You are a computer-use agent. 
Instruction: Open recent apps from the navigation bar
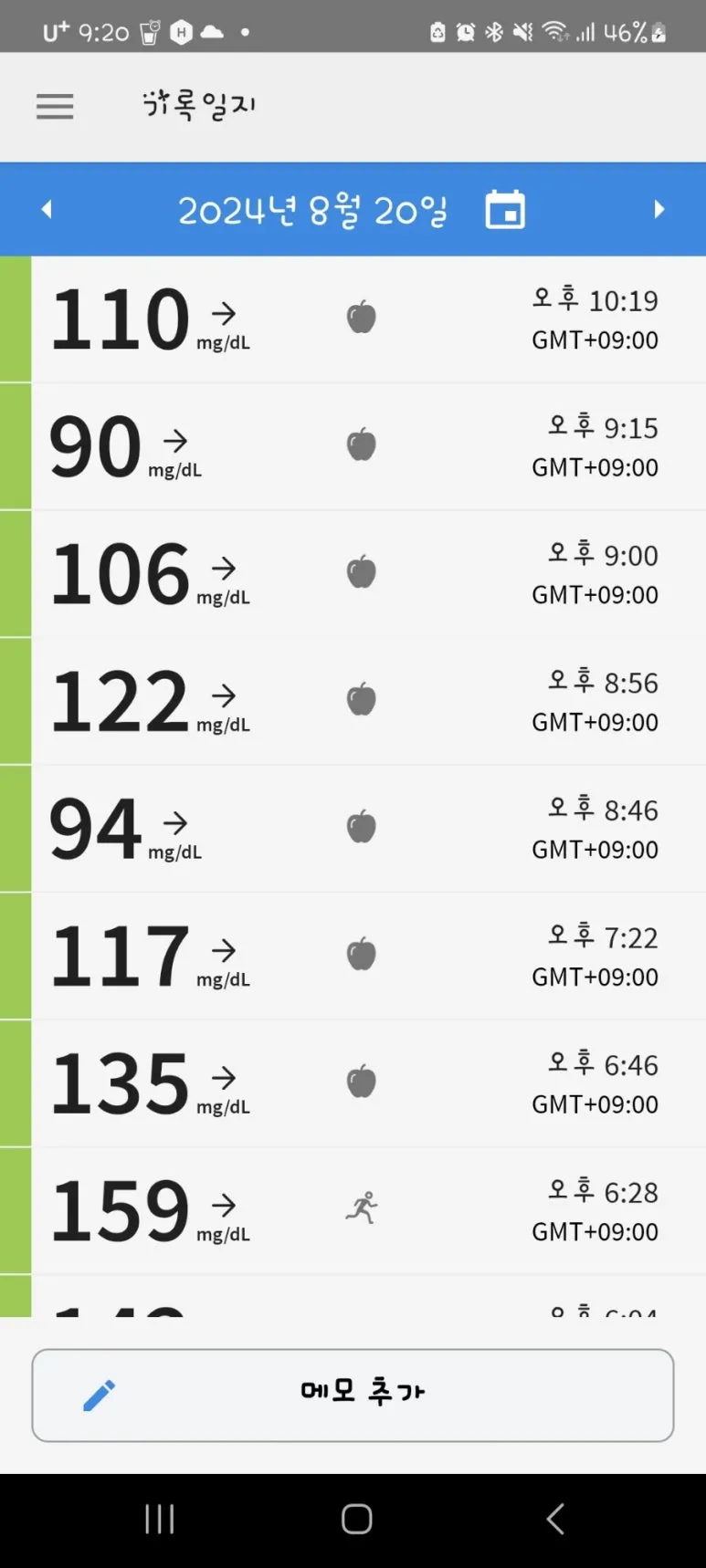pos(159,1519)
